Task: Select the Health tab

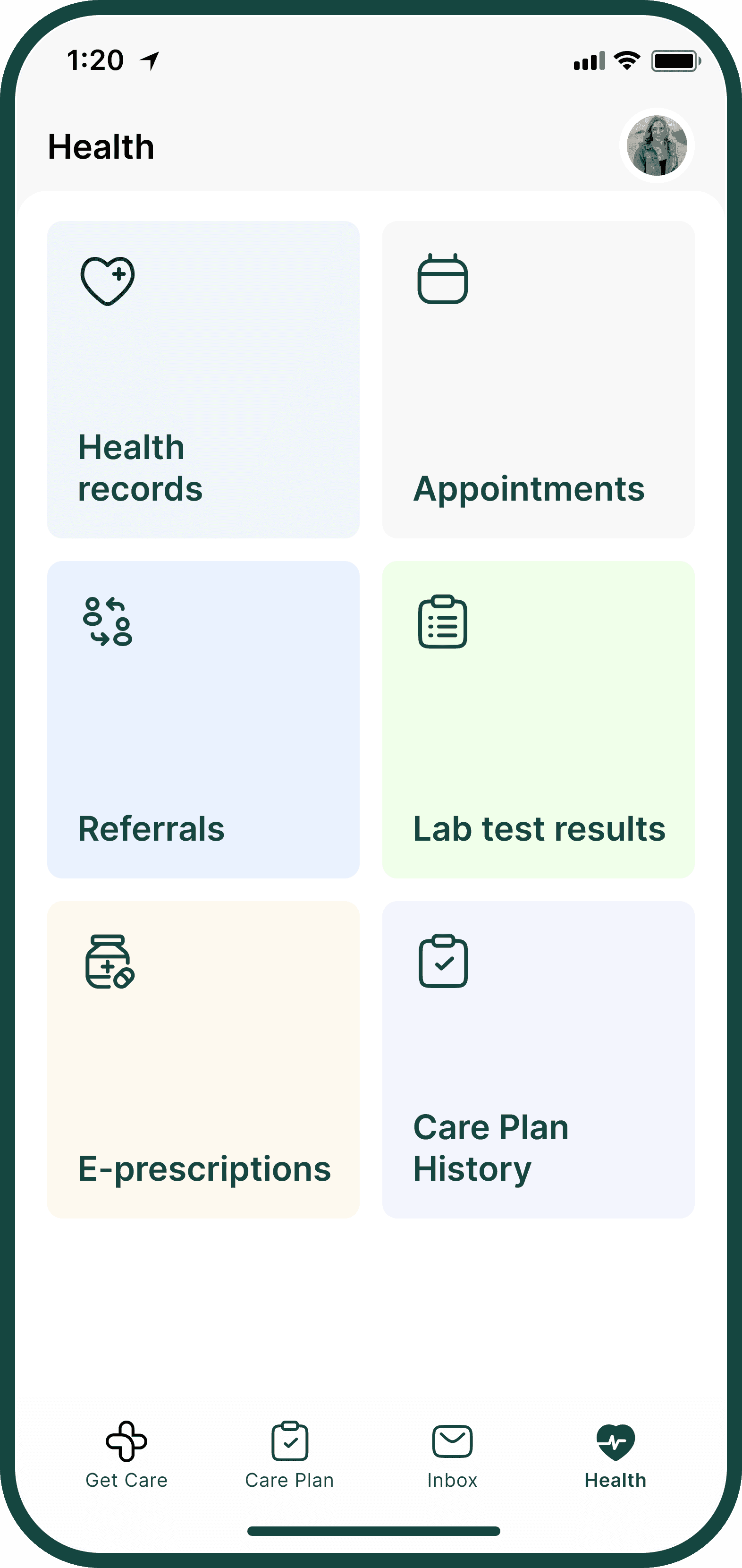Action: (x=615, y=1455)
